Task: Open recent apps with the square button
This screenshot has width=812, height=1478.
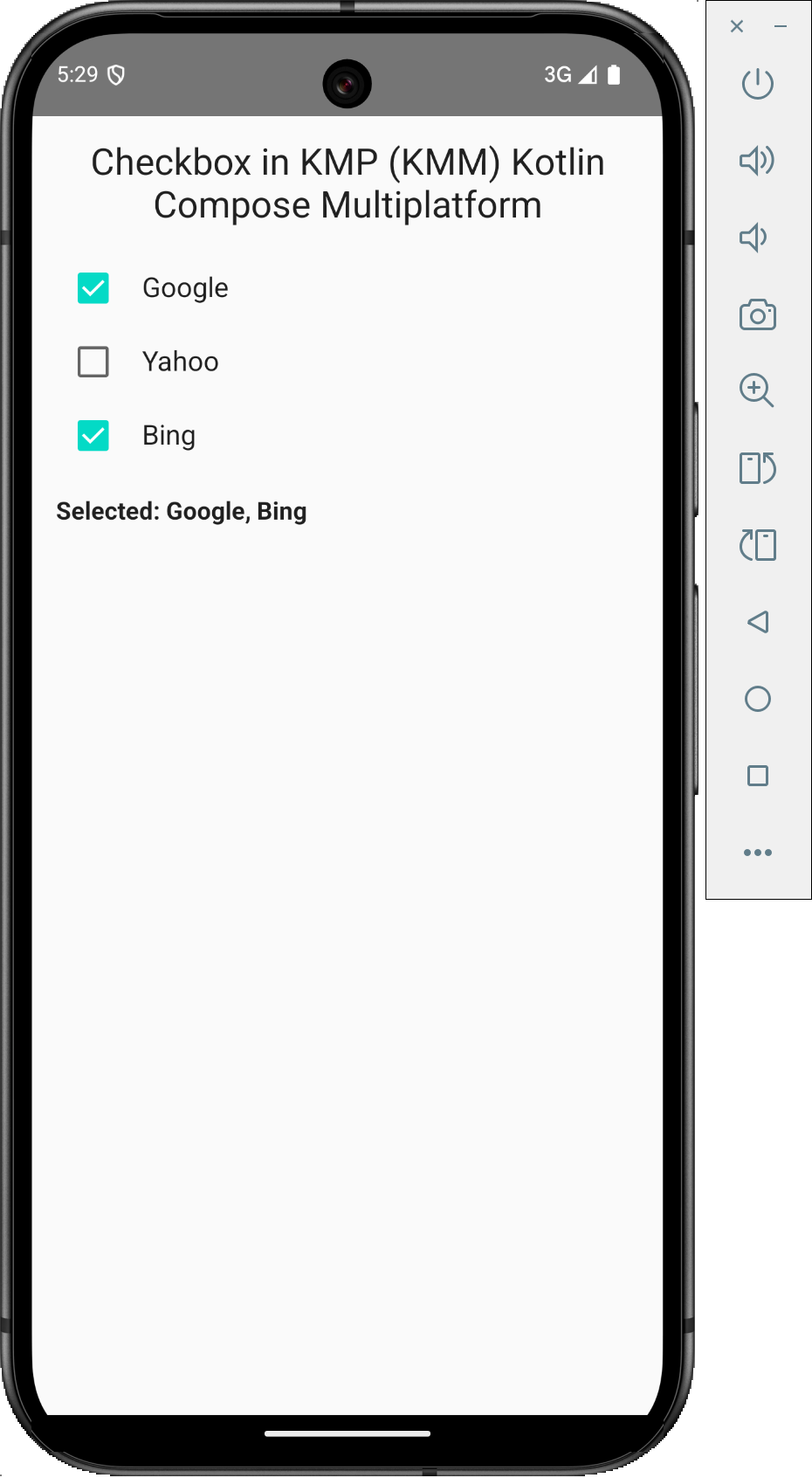Action: [758, 776]
